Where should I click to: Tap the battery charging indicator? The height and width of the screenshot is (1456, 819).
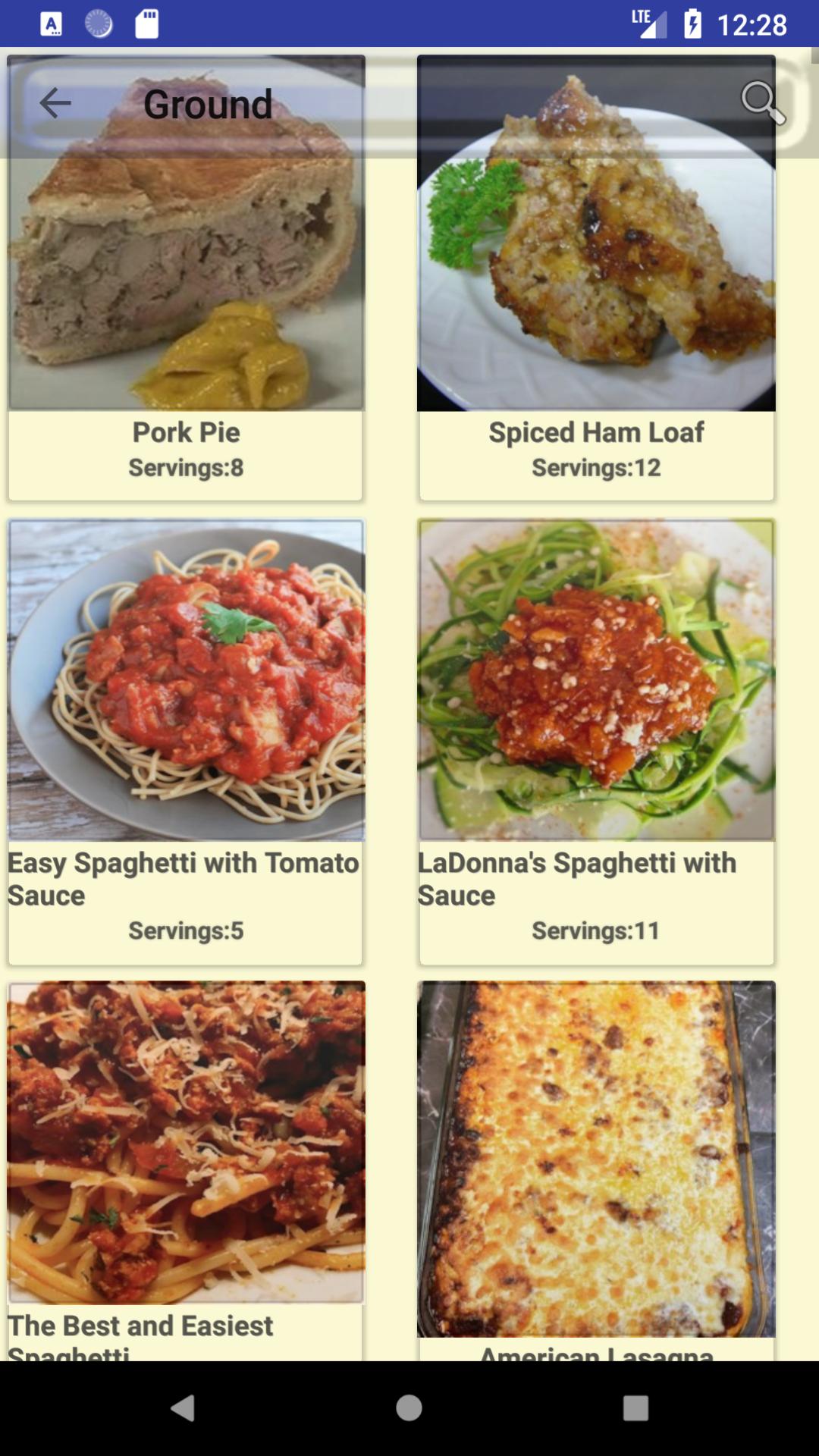tap(692, 23)
